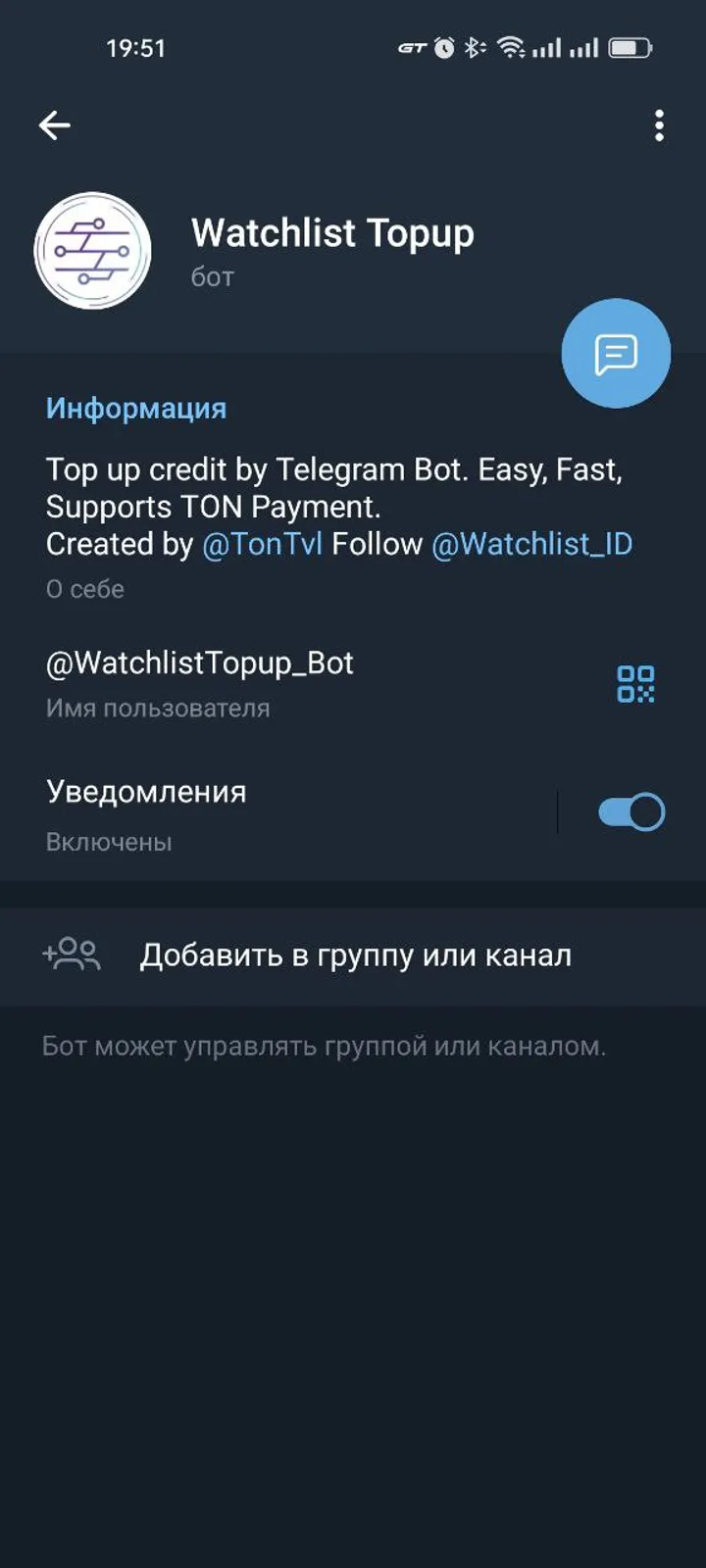Tap the add-to-group people icon
Viewport: 706px width, 1568px height.
72,954
